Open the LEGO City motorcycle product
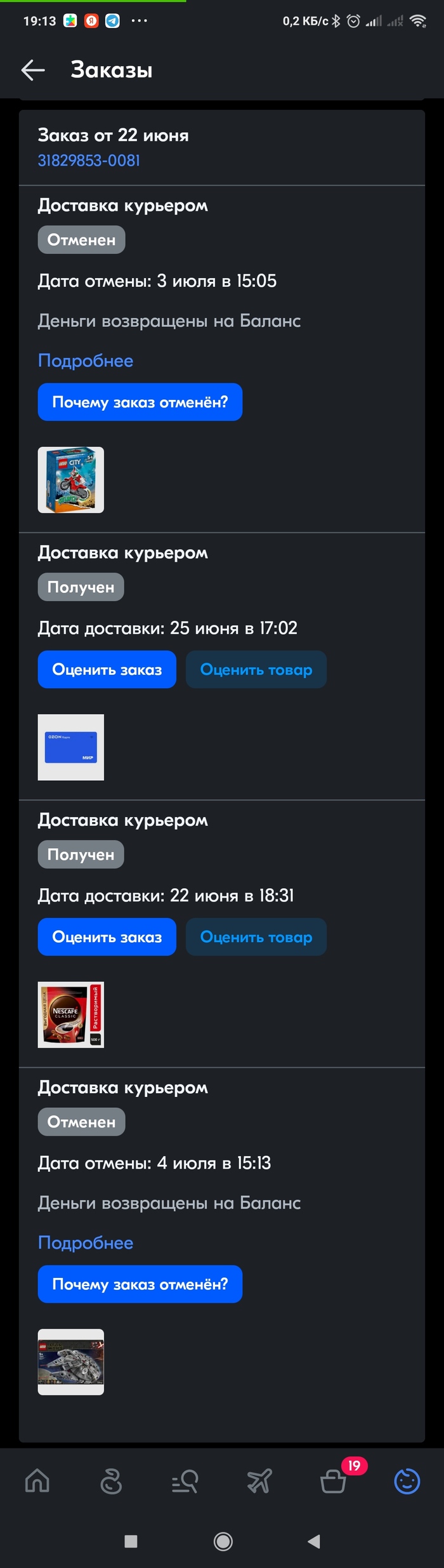This screenshot has width=444, height=1568. click(71, 480)
